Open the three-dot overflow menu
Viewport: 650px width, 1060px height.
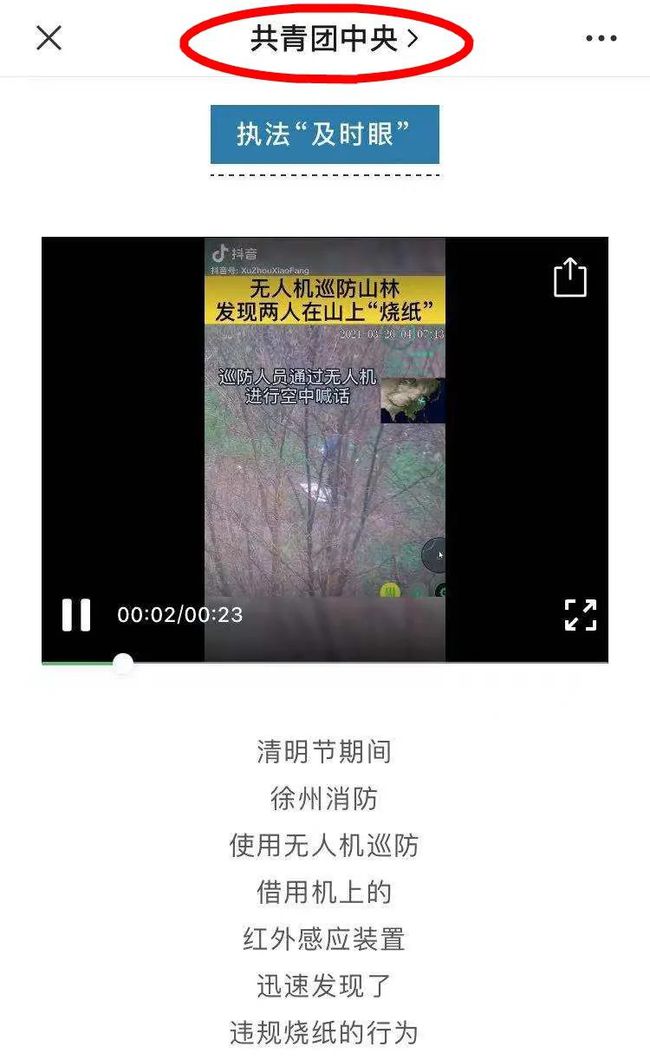[601, 39]
